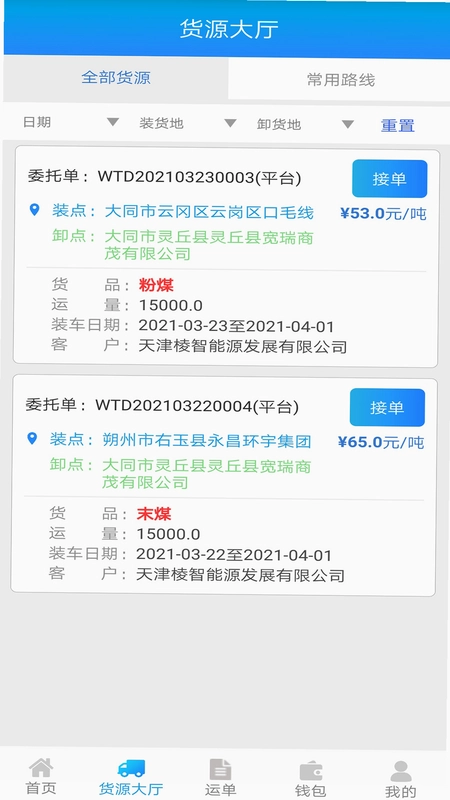Open the 运单 tab
Screen dimensions: 450x800
(220, 778)
